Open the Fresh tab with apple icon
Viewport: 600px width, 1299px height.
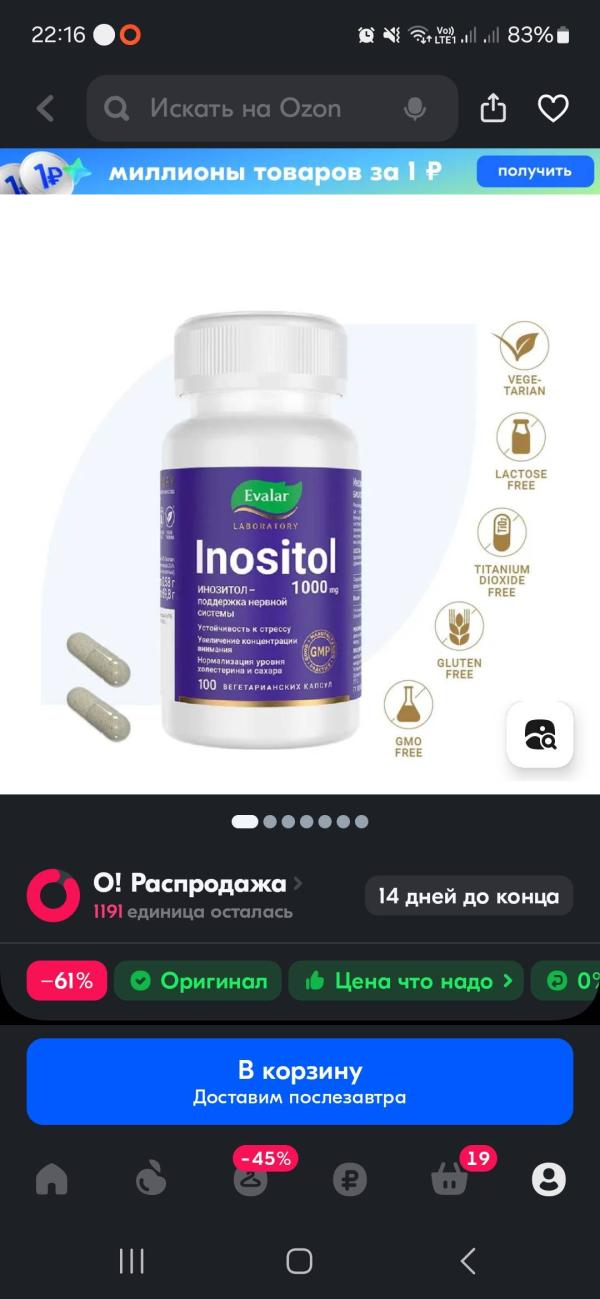151,1180
